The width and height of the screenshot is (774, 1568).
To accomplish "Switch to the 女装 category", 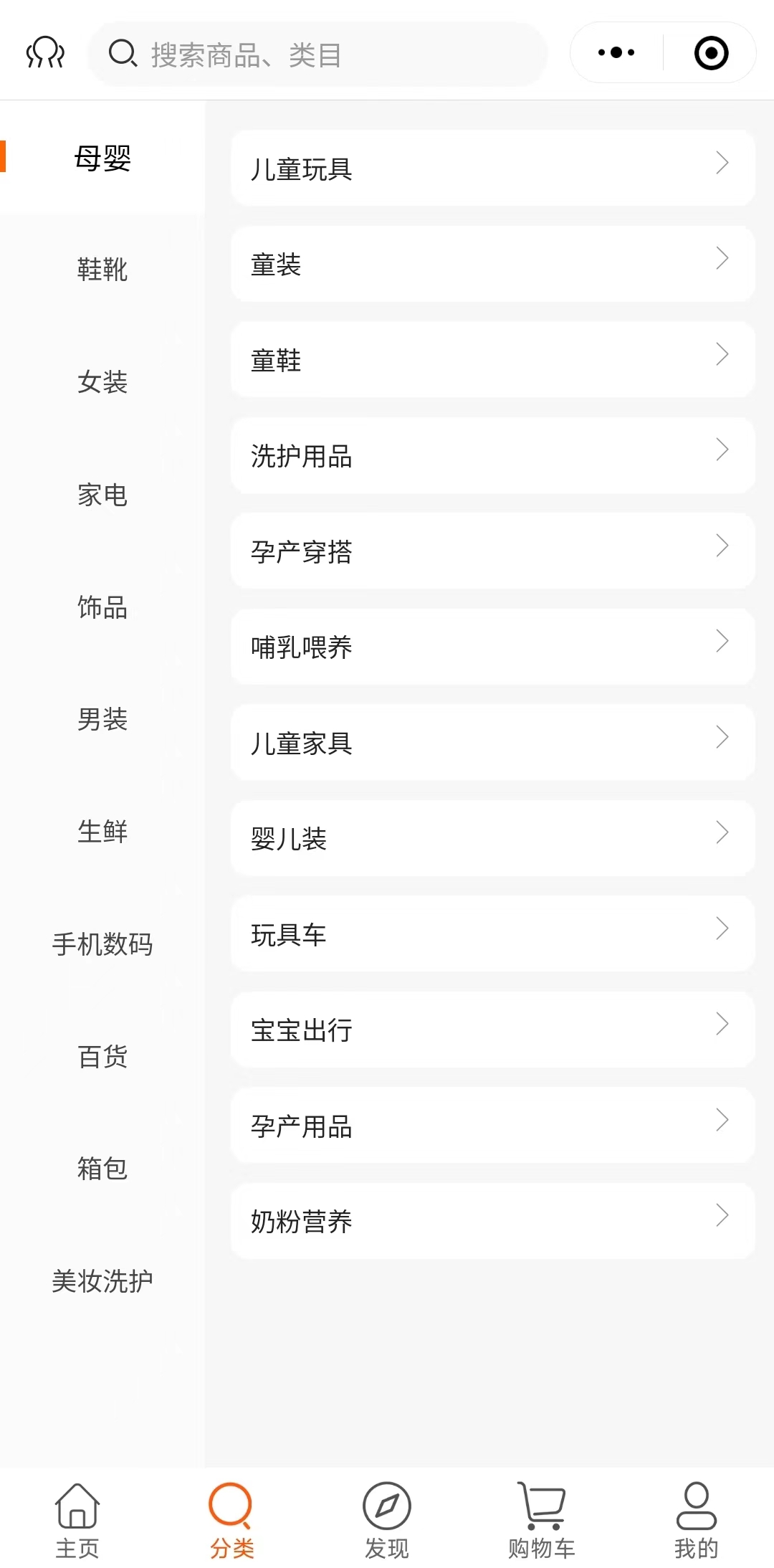I will pos(102,381).
